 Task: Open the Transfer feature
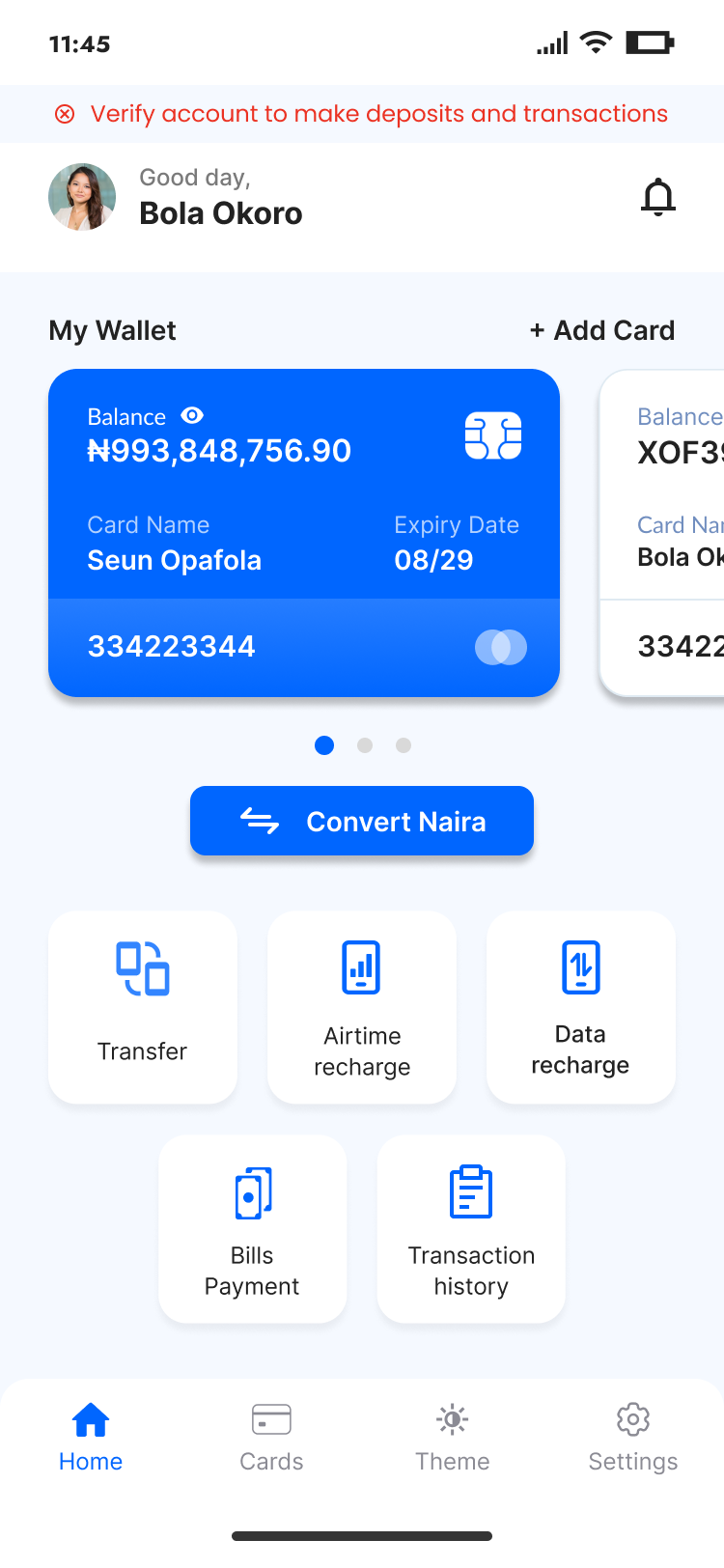click(x=142, y=1007)
